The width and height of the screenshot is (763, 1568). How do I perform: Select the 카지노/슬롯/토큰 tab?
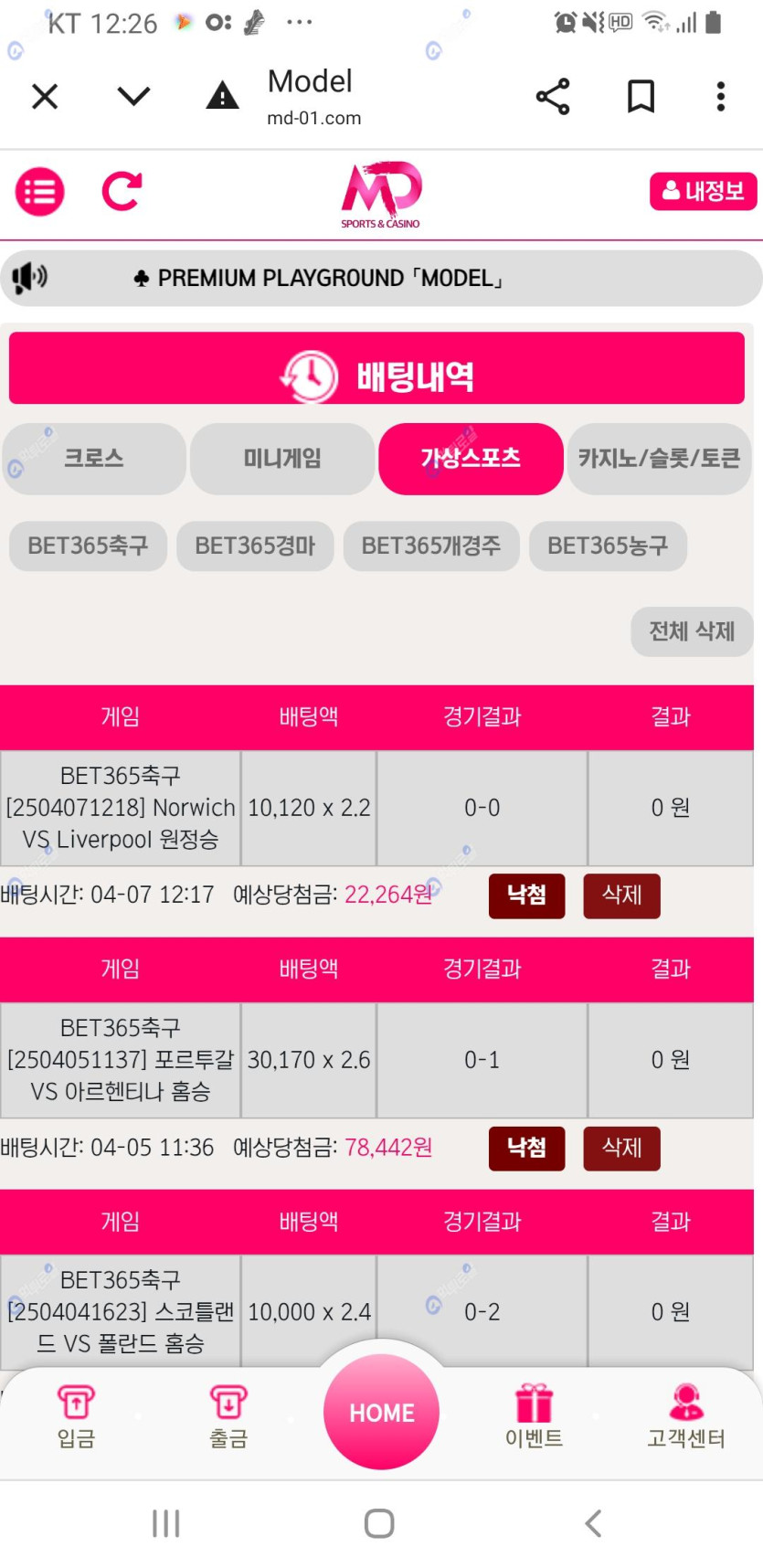[x=659, y=459]
